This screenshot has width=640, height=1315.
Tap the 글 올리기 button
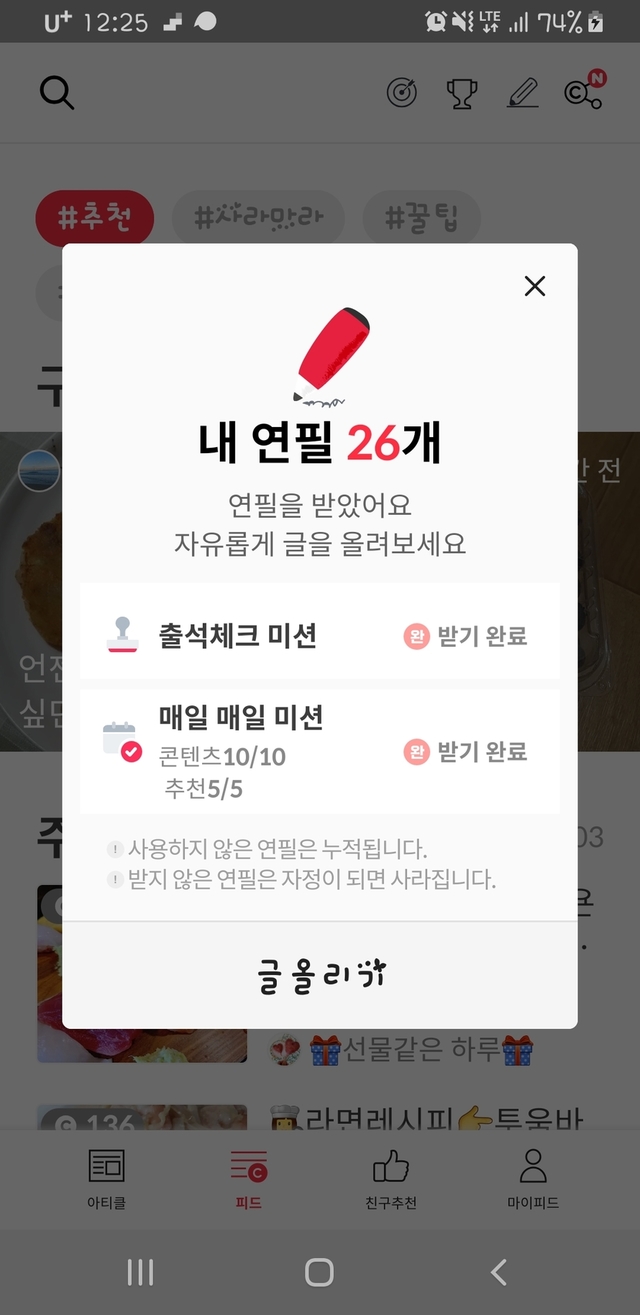click(x=320, y=975)
